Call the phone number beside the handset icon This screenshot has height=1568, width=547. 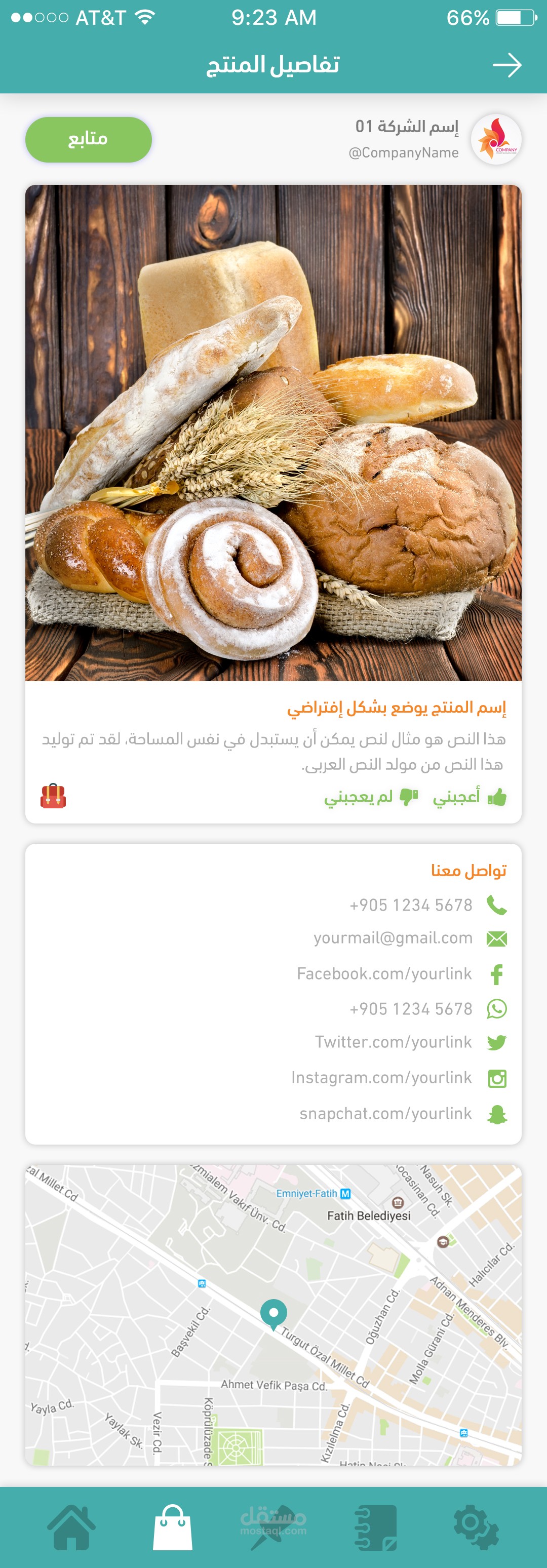pos(411,905)
